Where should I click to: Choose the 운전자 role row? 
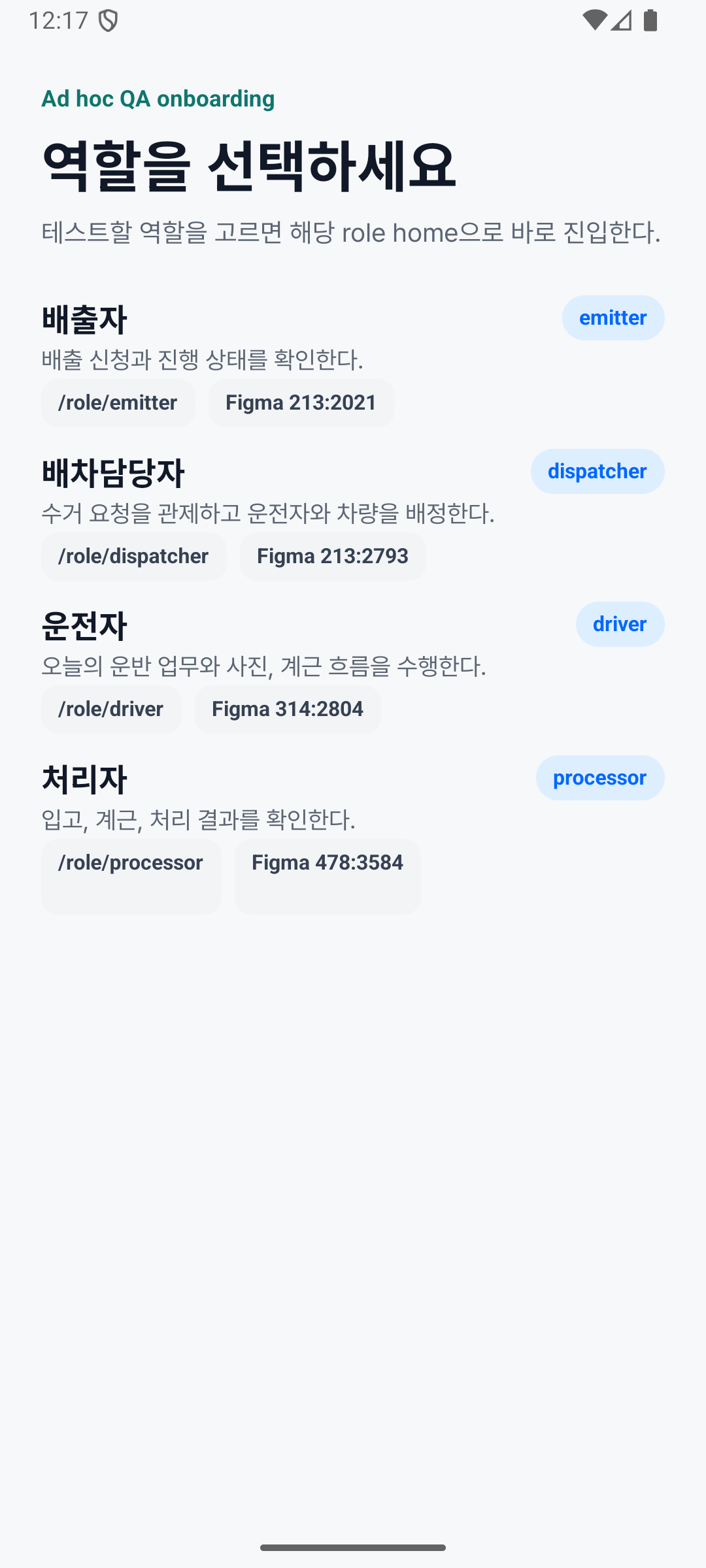click(353, 668)
